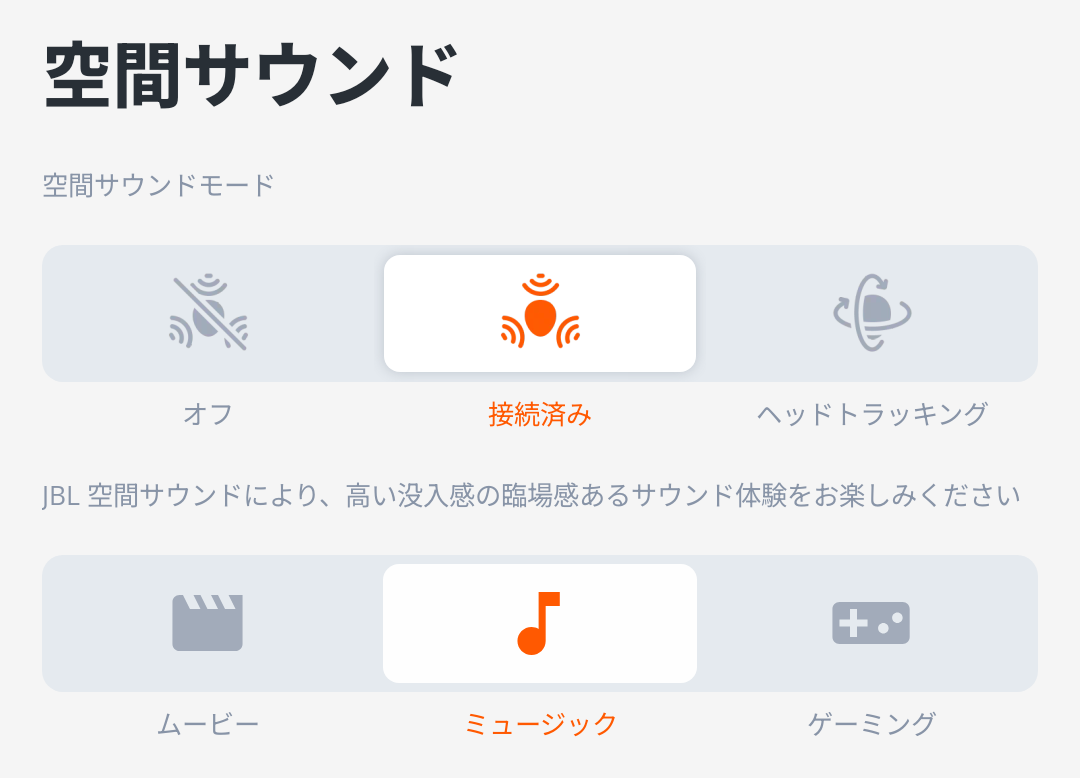Screen dimensions: 1080x778
Task: Select the 接続済み spatial sound mode
Action: [540, 314]
